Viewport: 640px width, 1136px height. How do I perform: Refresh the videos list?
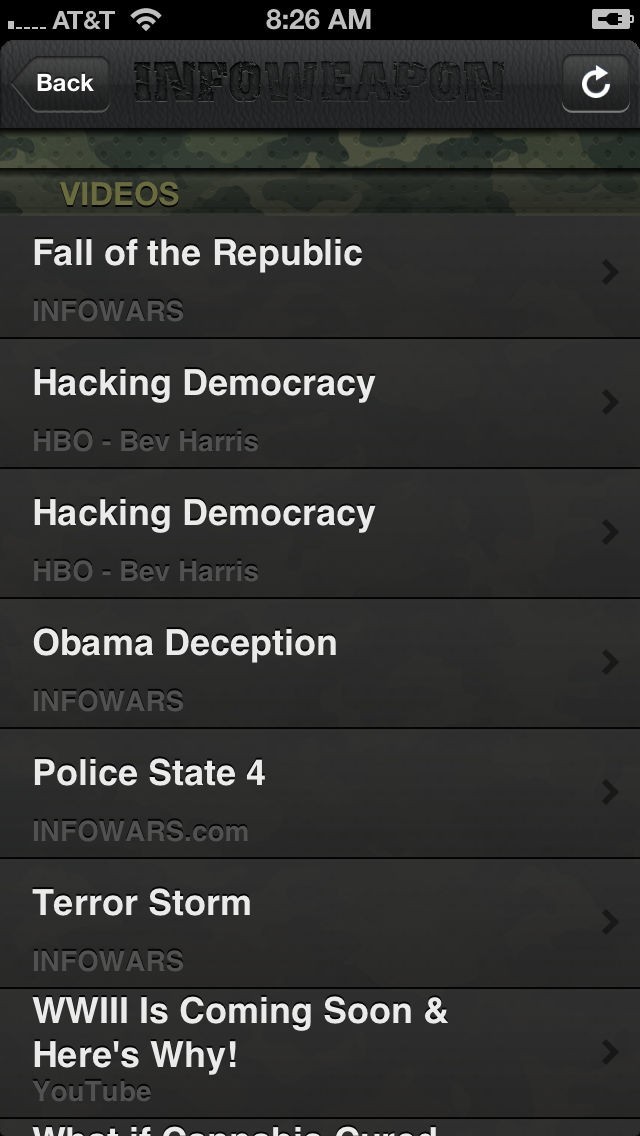pos(595,84)
